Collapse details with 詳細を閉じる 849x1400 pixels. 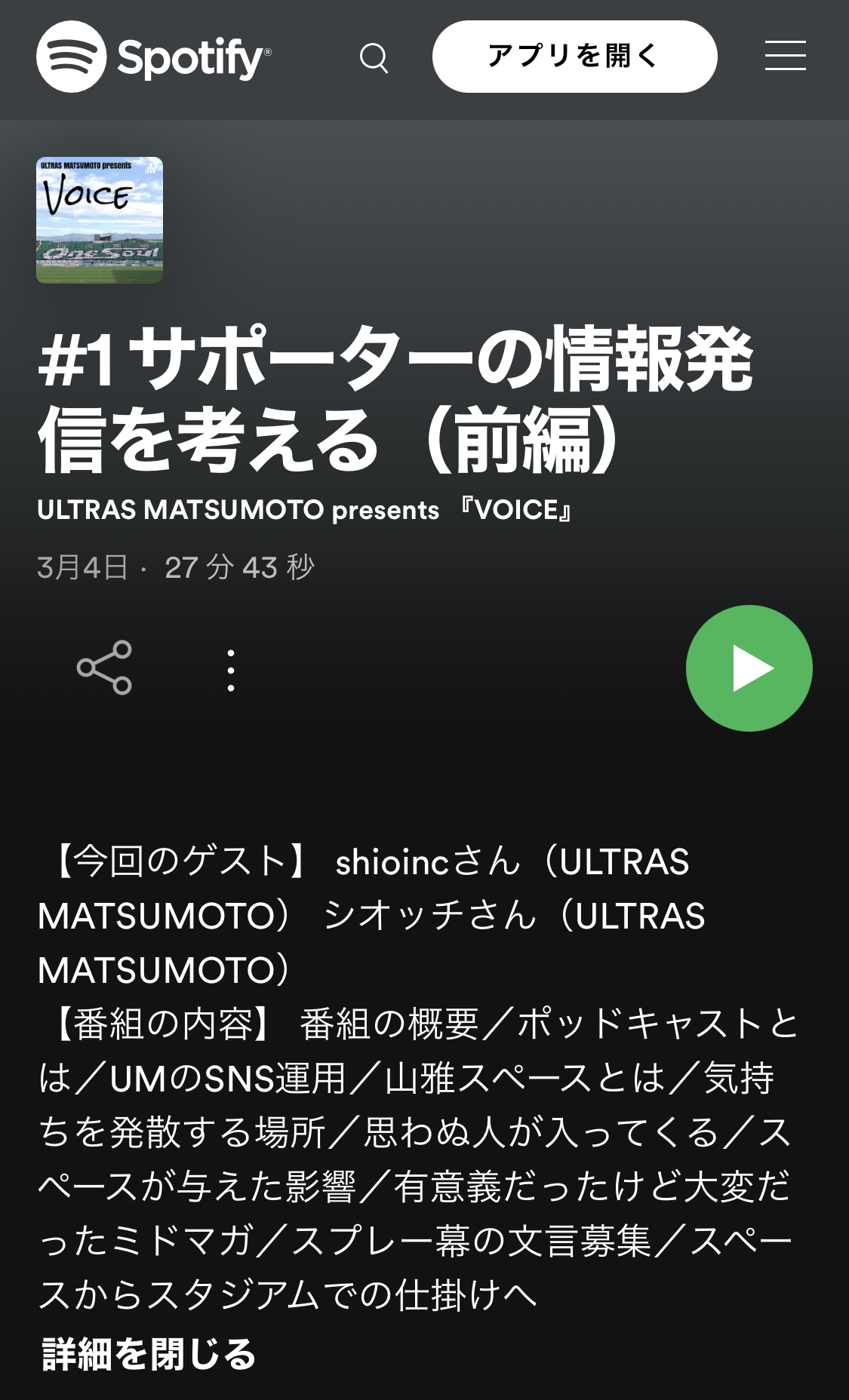[149, 1354]
